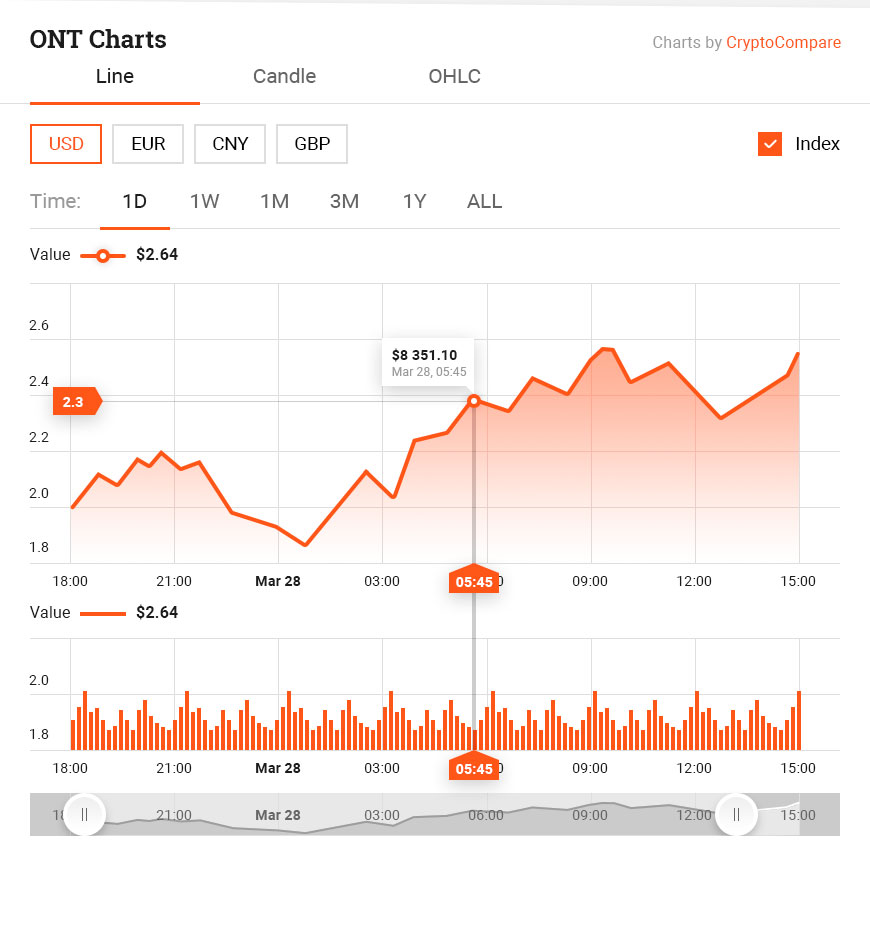Show ALL time price history
Image resolution: width=870 pixels, height=927 pixels.
[x=484, y=201]
